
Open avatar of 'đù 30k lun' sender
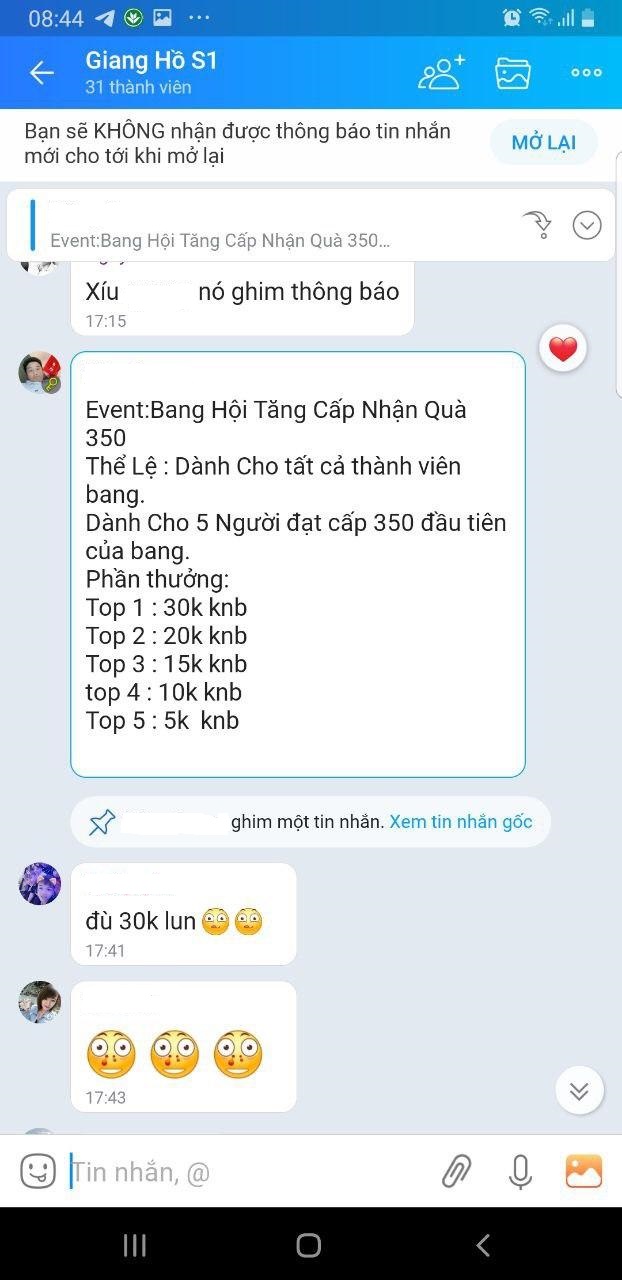pos(40,884)
